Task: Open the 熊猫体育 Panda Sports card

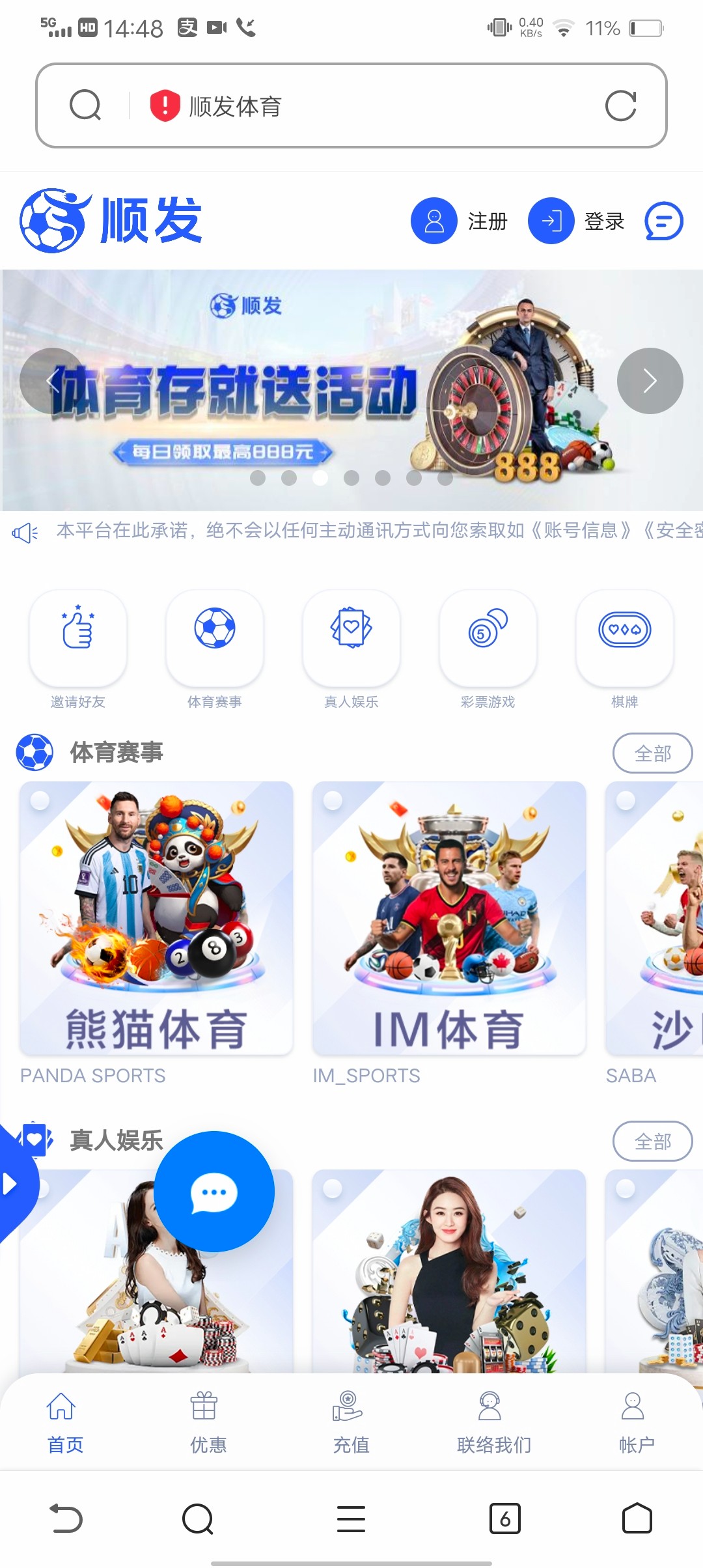Action: (156, 918)
